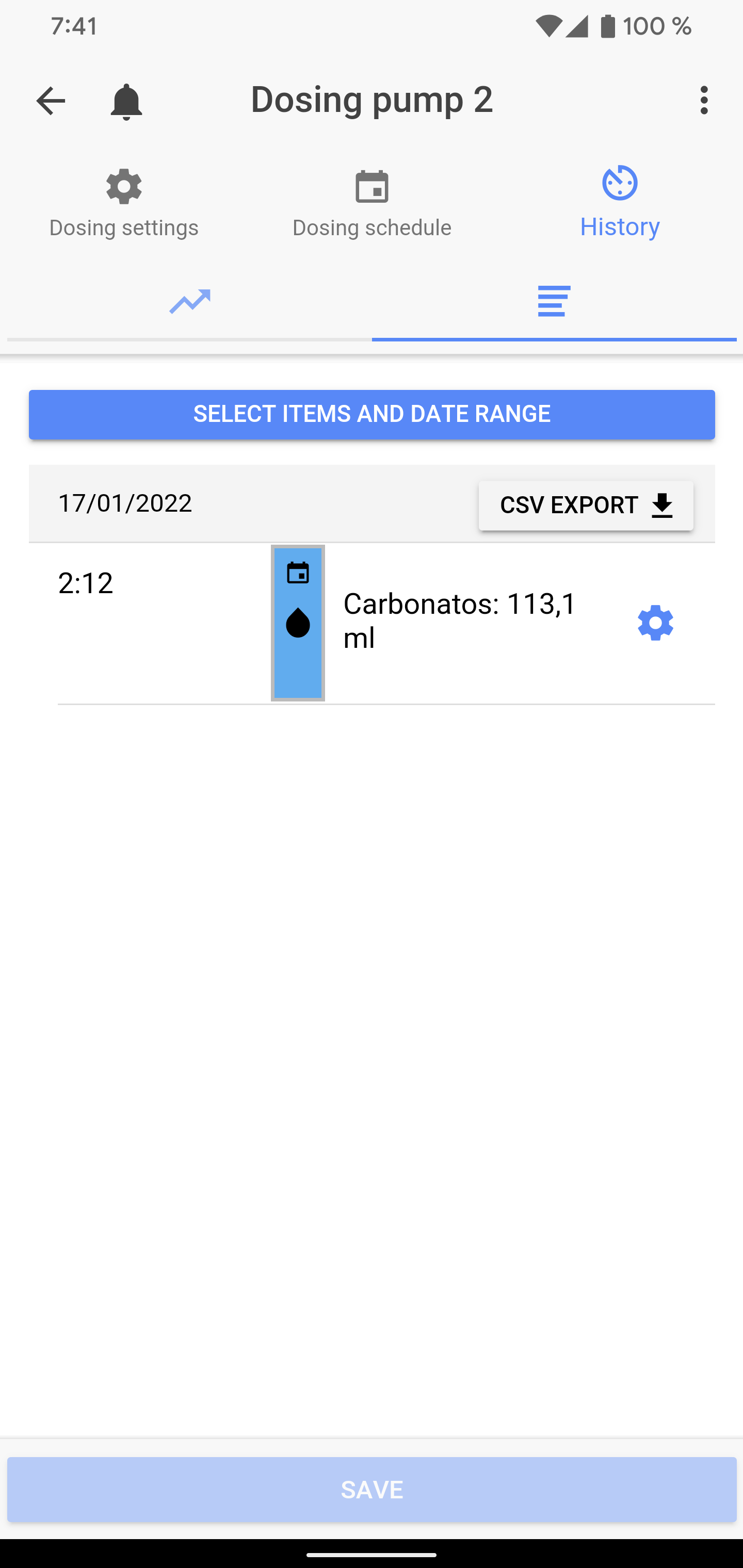The height and width of the screenshot is (1568, 743).
Task: Switch to the Dosing schedule tab
Action: click(372, 203)
